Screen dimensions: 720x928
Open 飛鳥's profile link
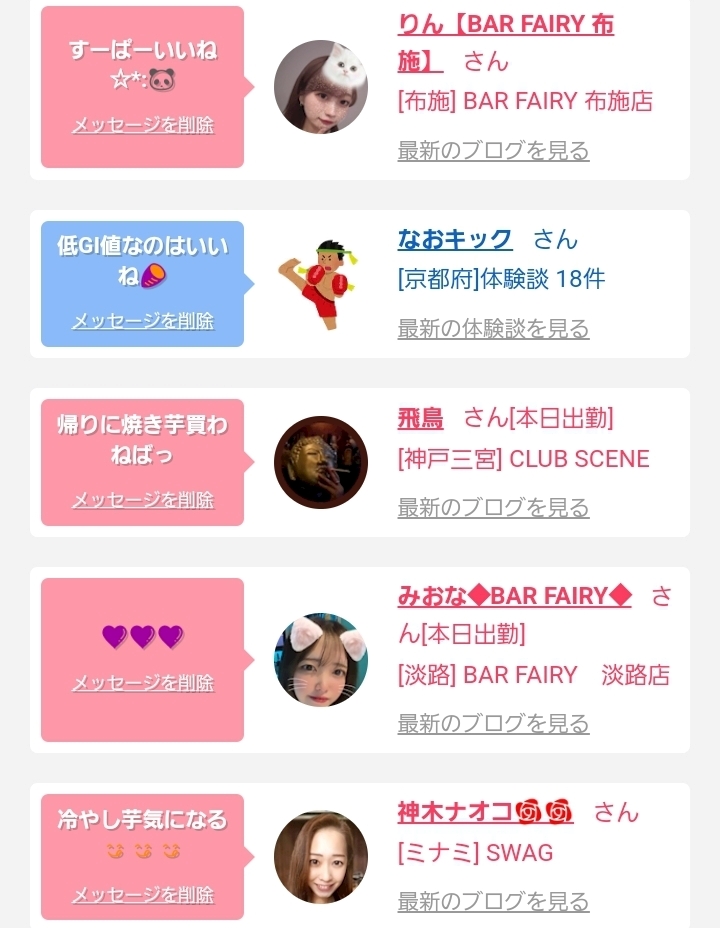pyautogui.click(x=420, y=418)
